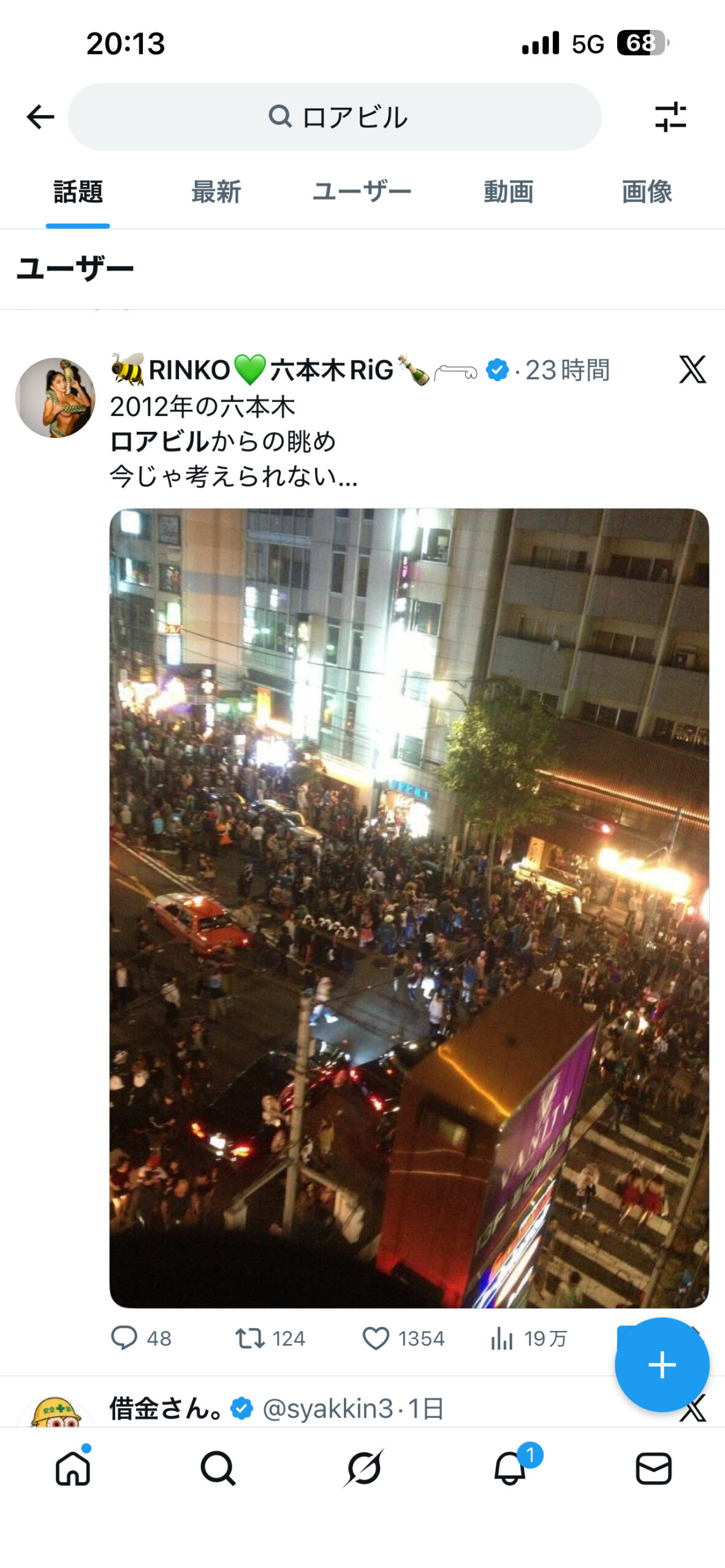Screen dimensions: 725x1568
Task: Open the Home tab
Action: [x=73, y=1469]
